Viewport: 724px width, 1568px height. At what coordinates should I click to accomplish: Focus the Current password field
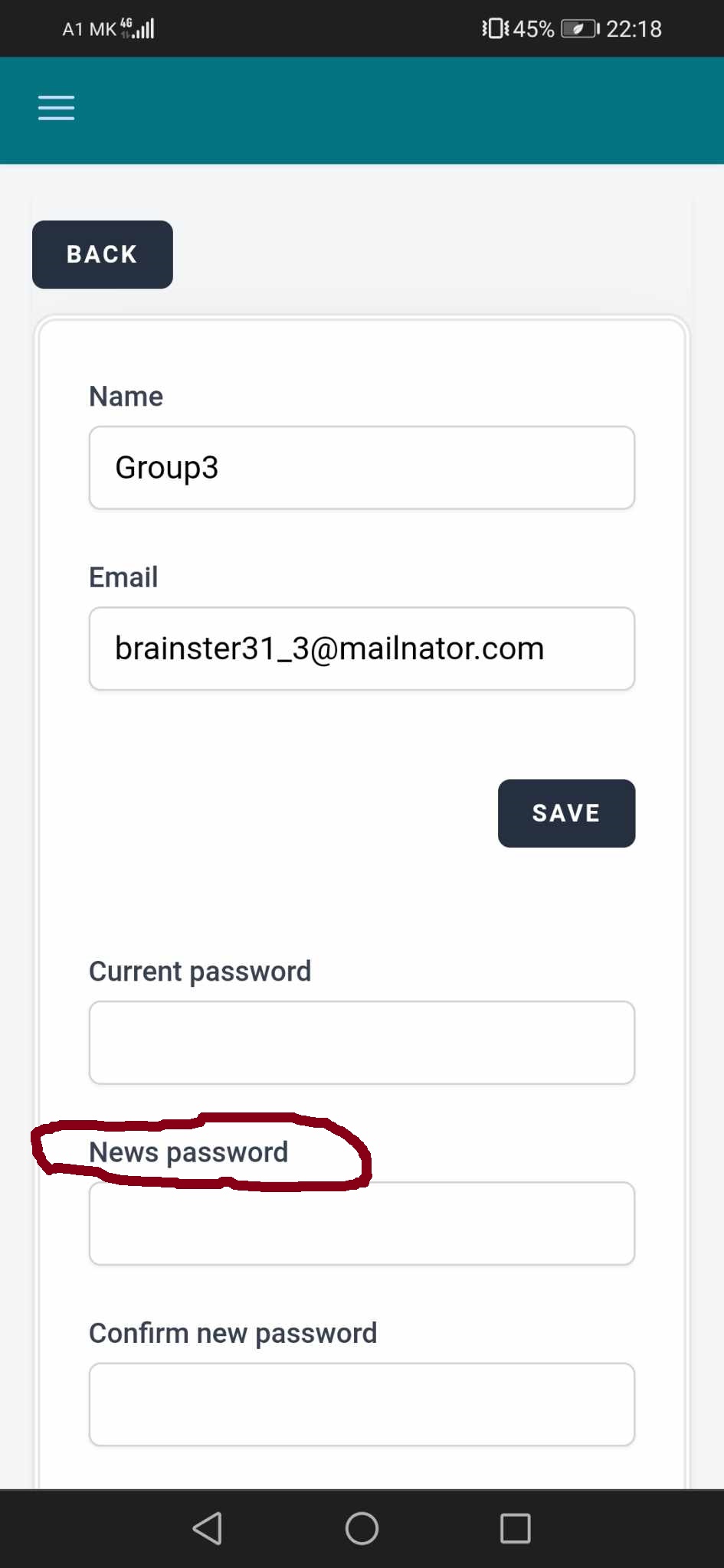click(x=362, y=1042)
